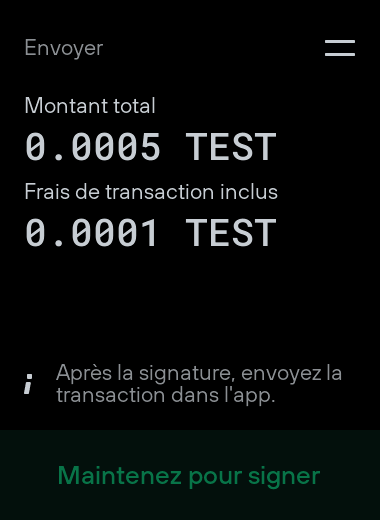Screen dimensions: 380x520
Task: Tap the Maintenez pour signer button
Action: coord(190,475)
